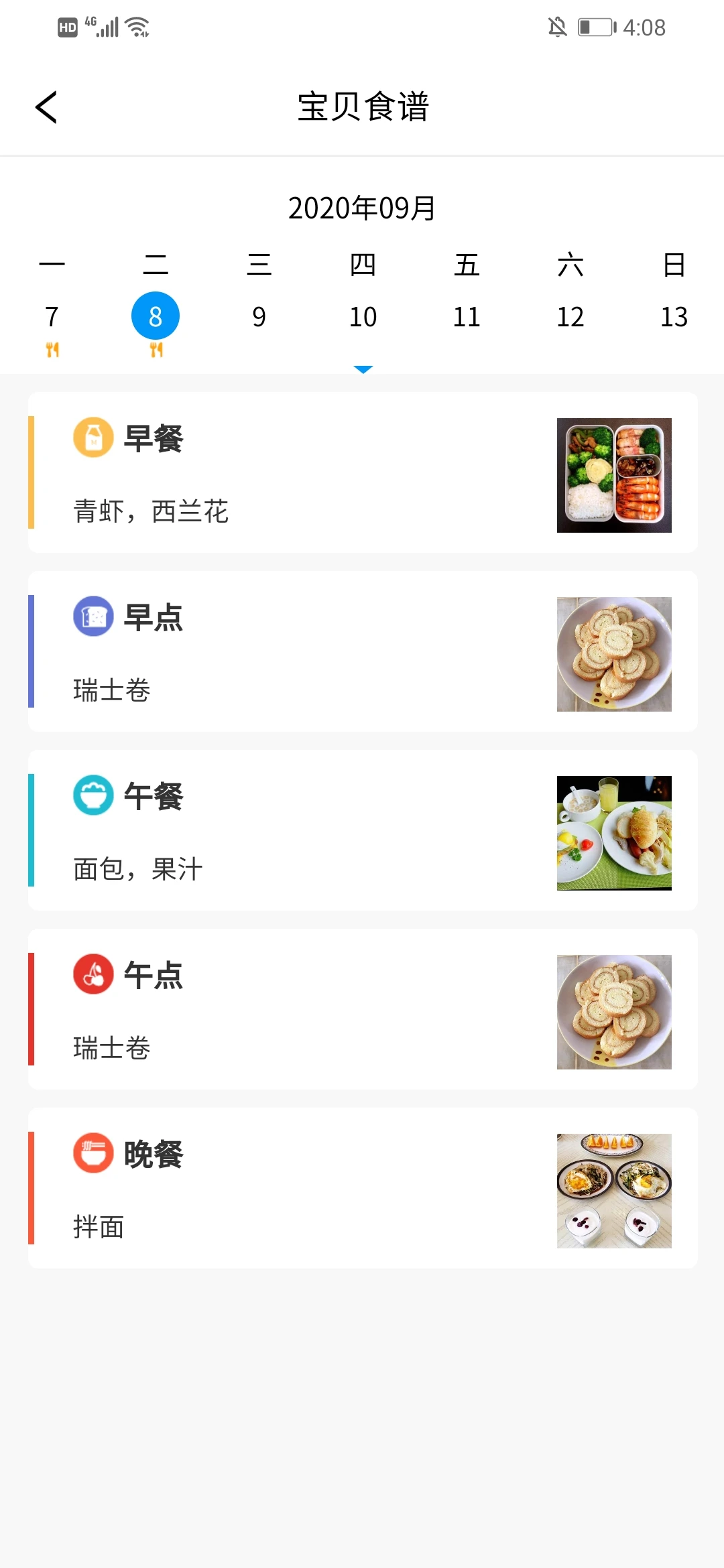The height and width of the screenshot is (1568, 724).
Task: Expand the 早餐 meal card
Action: pos(362,469)
